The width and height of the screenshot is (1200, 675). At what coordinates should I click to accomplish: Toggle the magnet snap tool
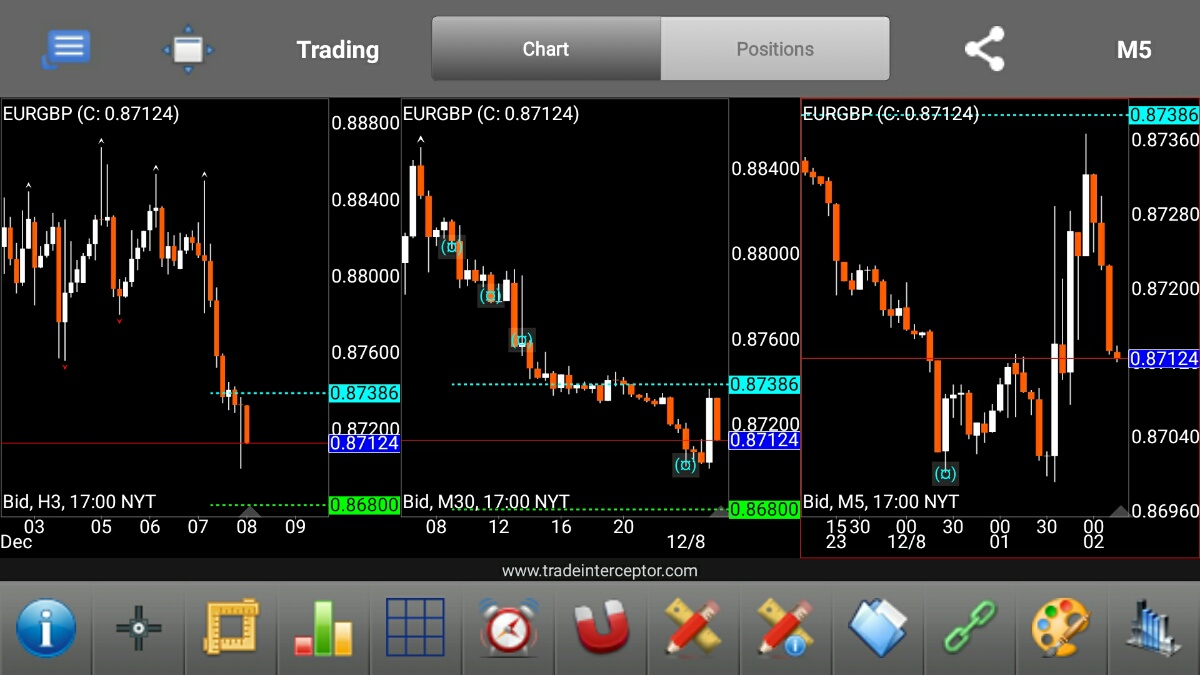click(x=601, y=628)
